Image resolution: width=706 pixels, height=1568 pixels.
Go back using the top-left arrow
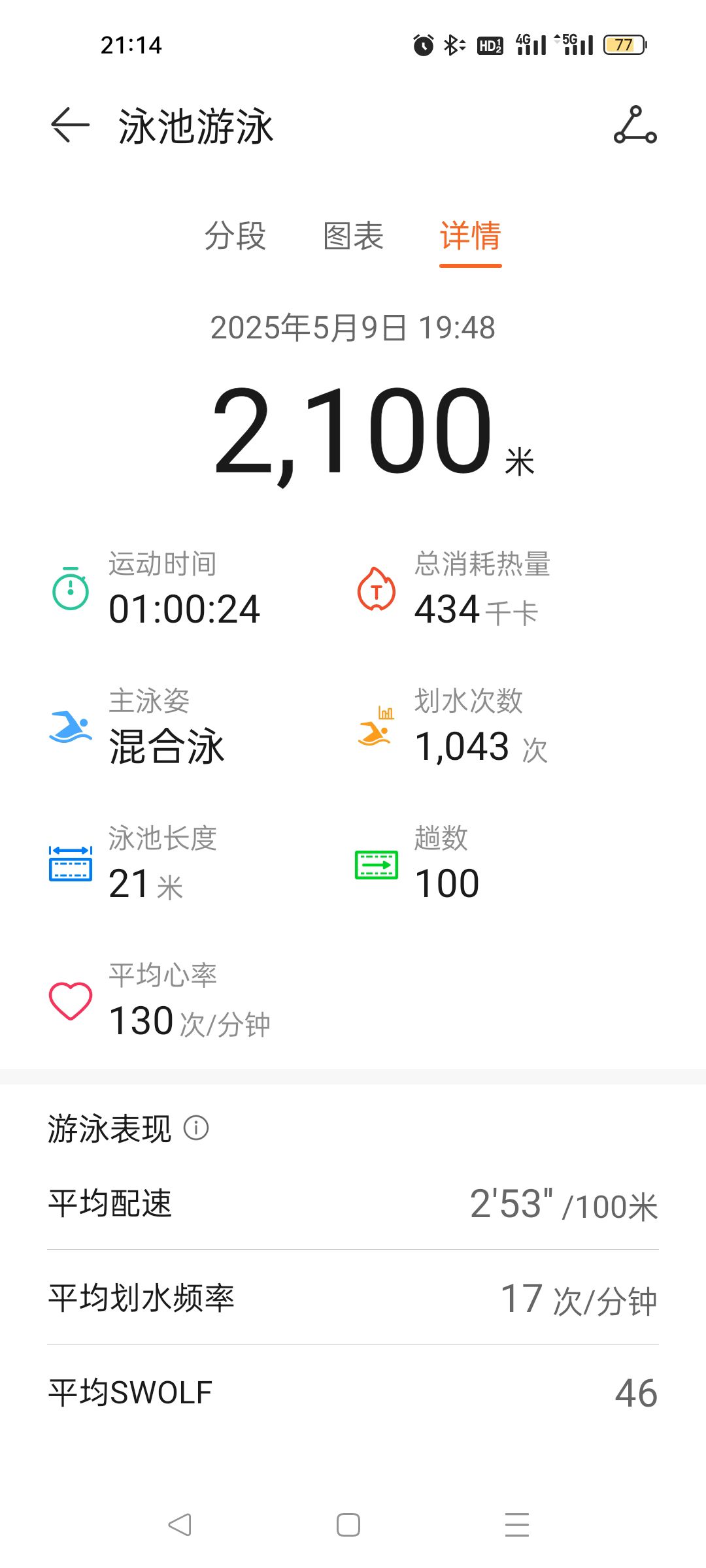pyautogui.click(x=70, y=125)
